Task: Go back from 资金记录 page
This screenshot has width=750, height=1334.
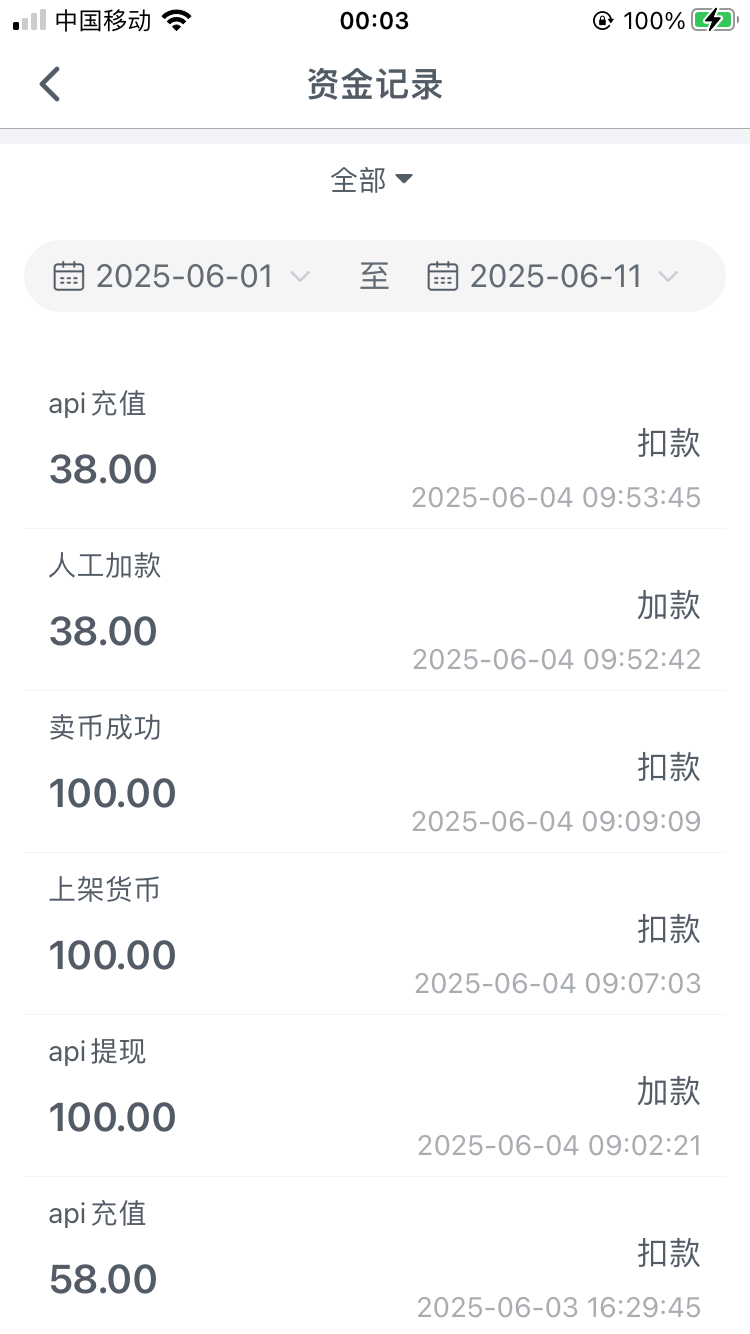Action: click(50, 85)
